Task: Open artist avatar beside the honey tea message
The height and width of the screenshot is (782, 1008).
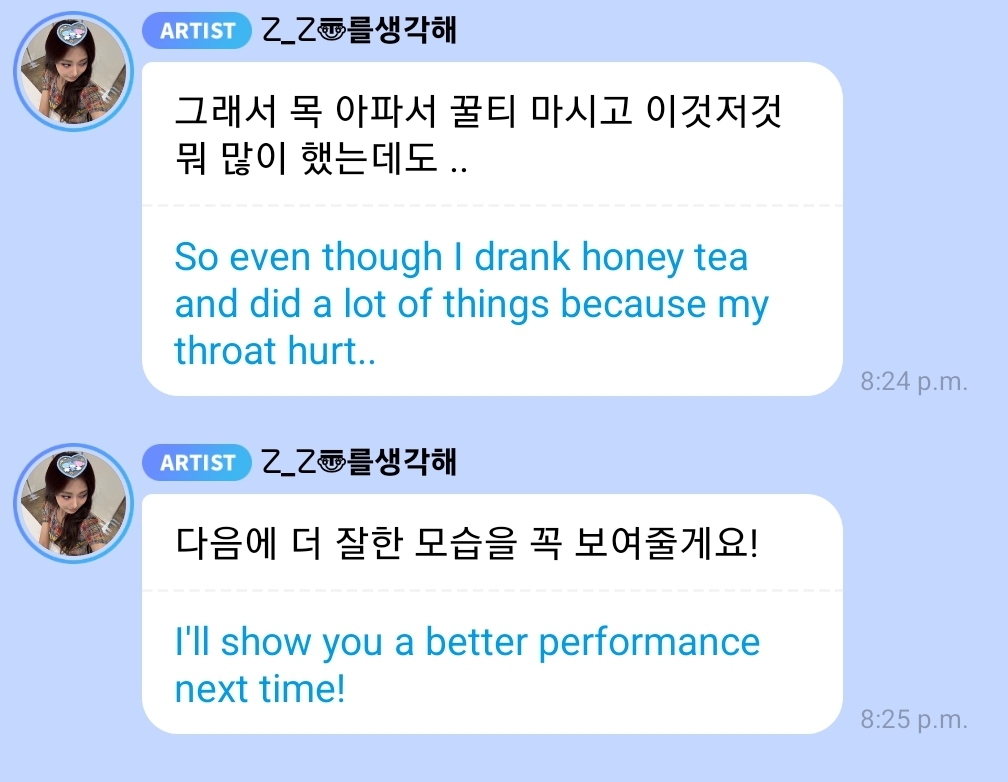Action: (73, 73)
